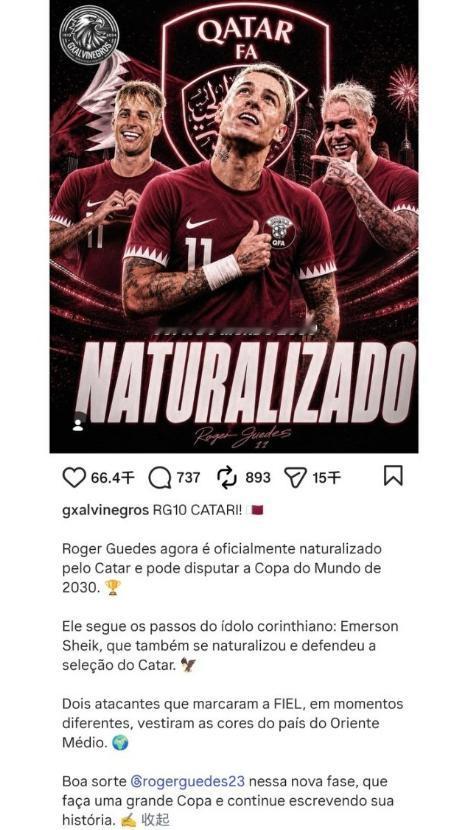Open gxalvinegros profile from caption

[105, 510]
